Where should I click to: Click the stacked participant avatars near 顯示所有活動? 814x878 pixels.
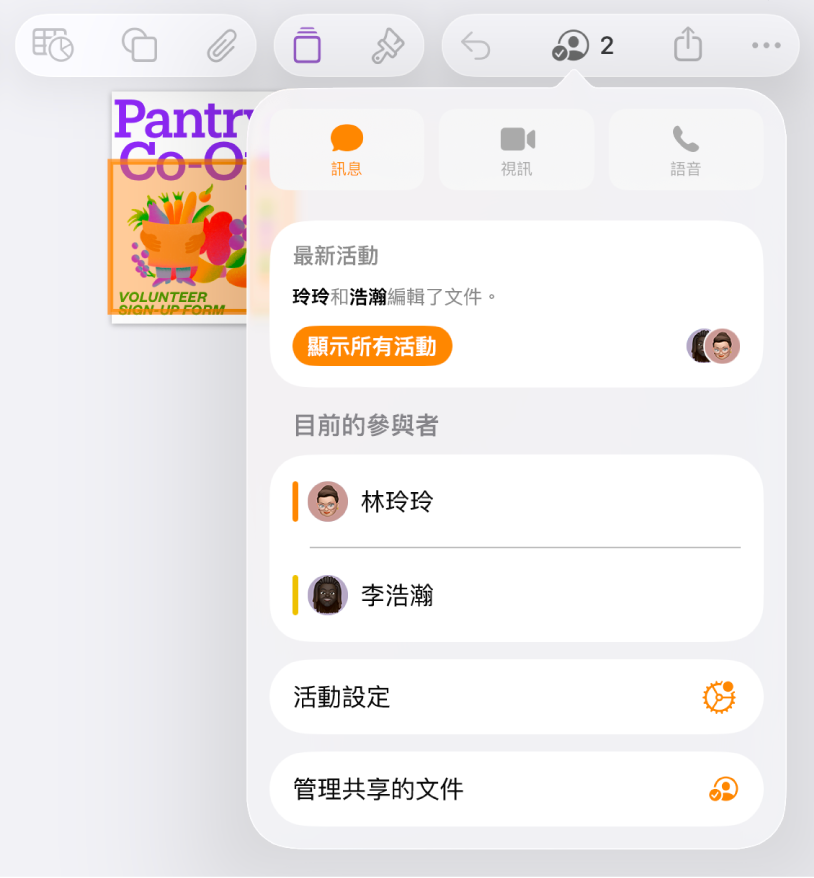[712, 347]
